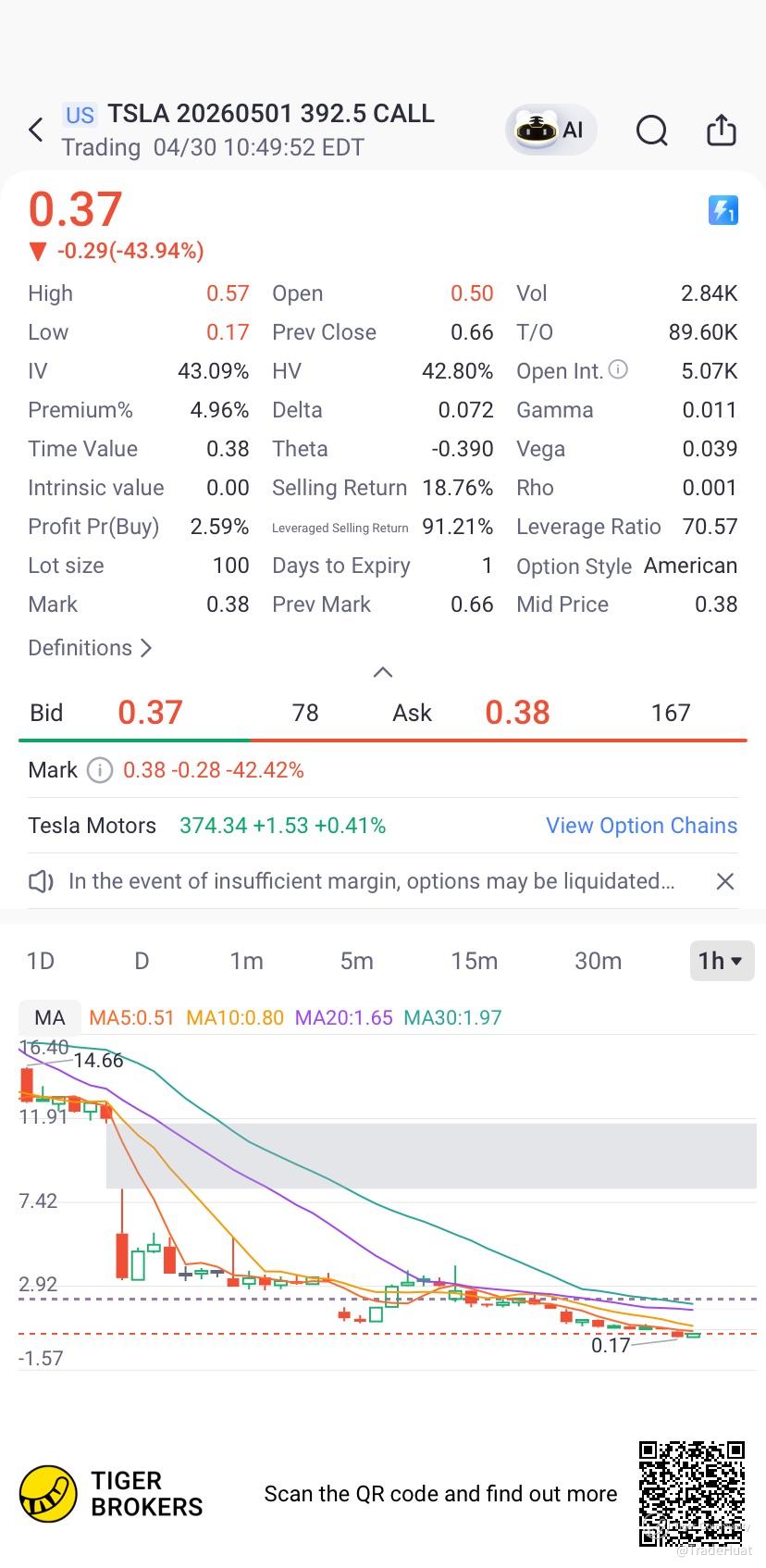Image resolution: width=766 pixels, height=1568 pixels.
Task: Open the 1h interval dropdown
Action: tap(722, 961)
